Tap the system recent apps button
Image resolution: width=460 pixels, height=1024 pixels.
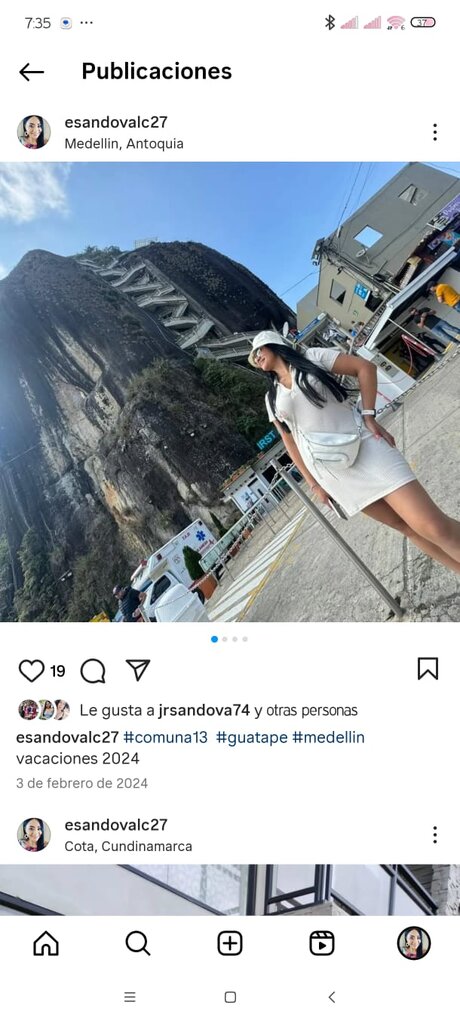pyautogui.click(x=130, y=997)
